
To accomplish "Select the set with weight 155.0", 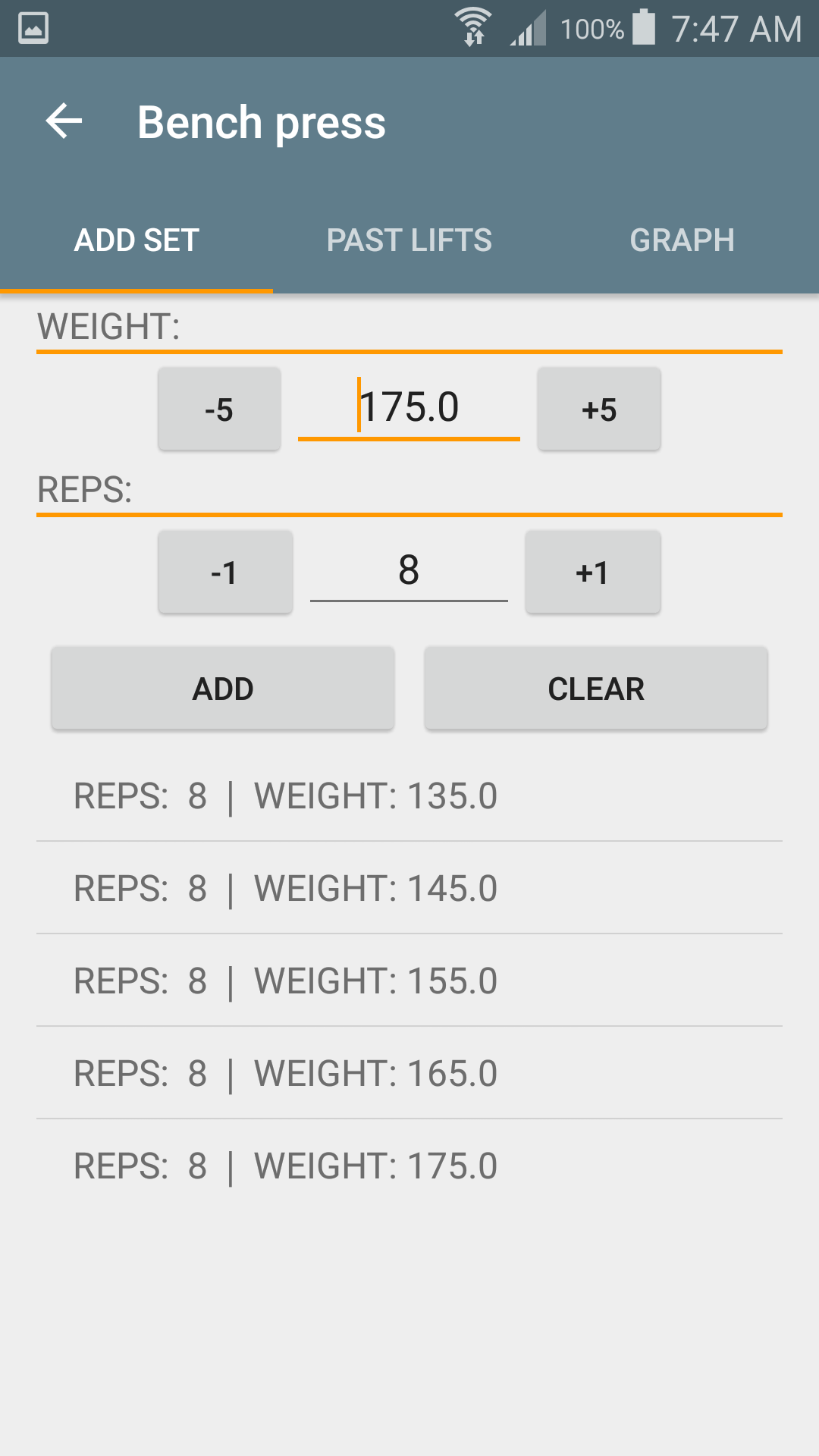I will [x=409, y=980].
